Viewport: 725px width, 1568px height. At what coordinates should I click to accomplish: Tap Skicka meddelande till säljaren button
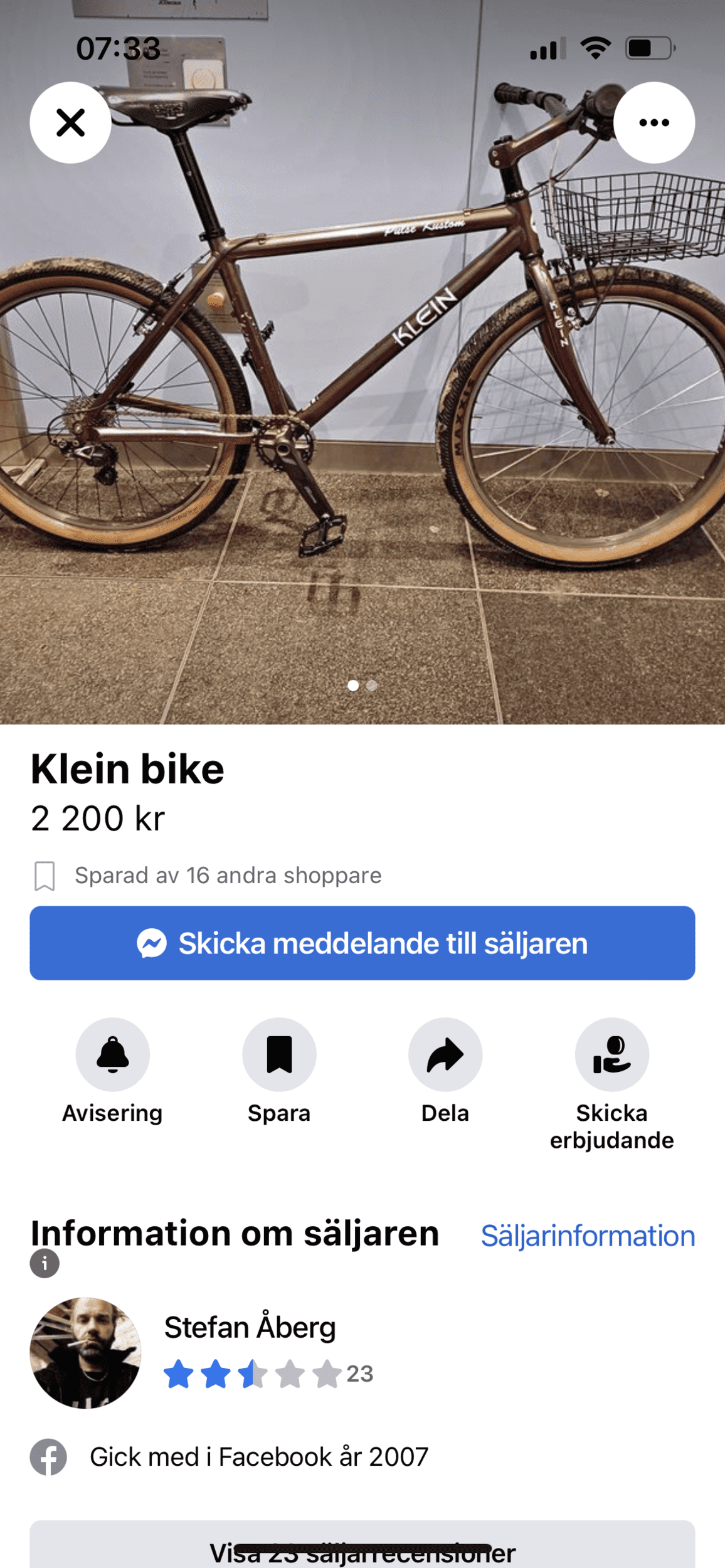362,943
